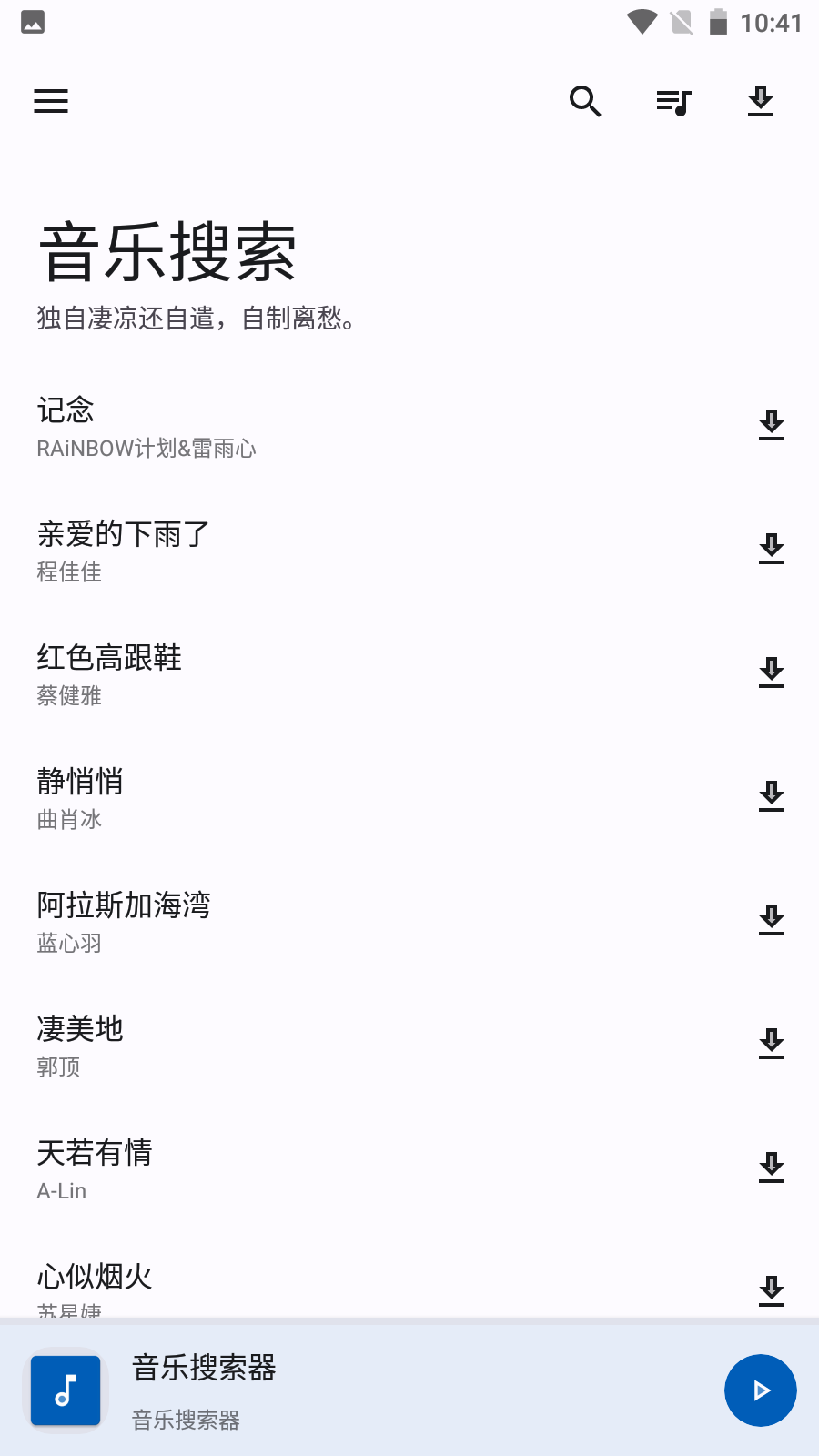Download 静悄悄 by 曲肖冰

pyautogui.click(x=772, y=796)
